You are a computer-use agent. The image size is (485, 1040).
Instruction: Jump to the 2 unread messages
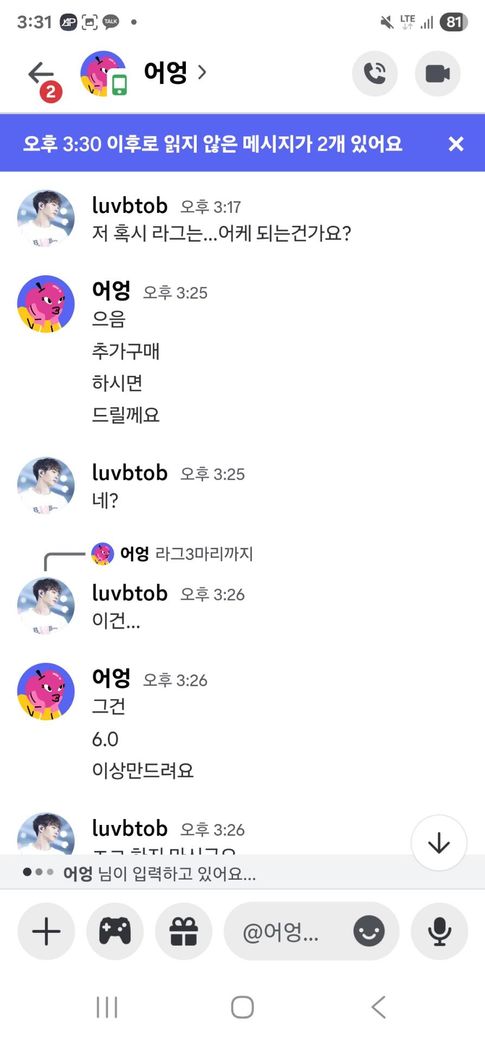pyautogui.click(x=212, y=144)
